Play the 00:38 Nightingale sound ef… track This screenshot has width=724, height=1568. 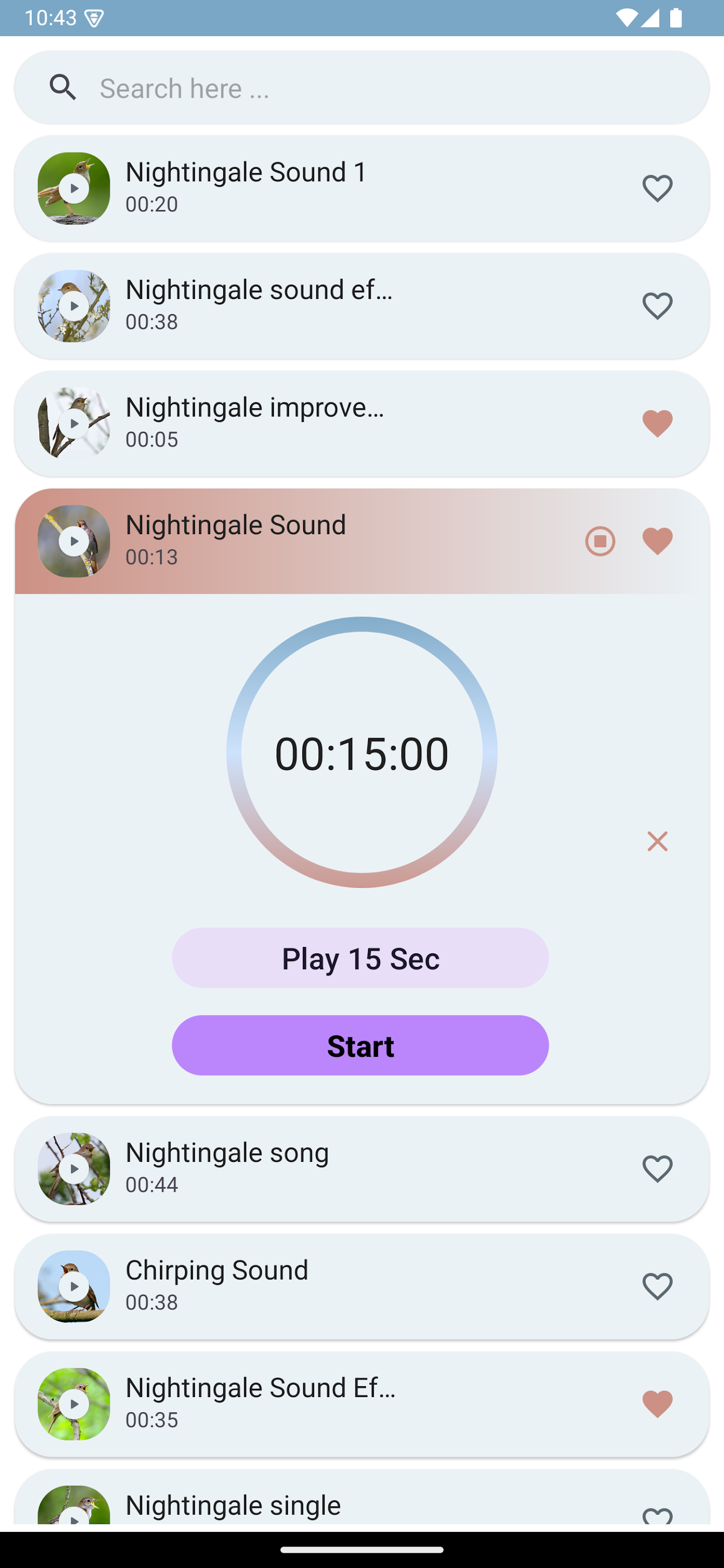[x=74, y=306]
